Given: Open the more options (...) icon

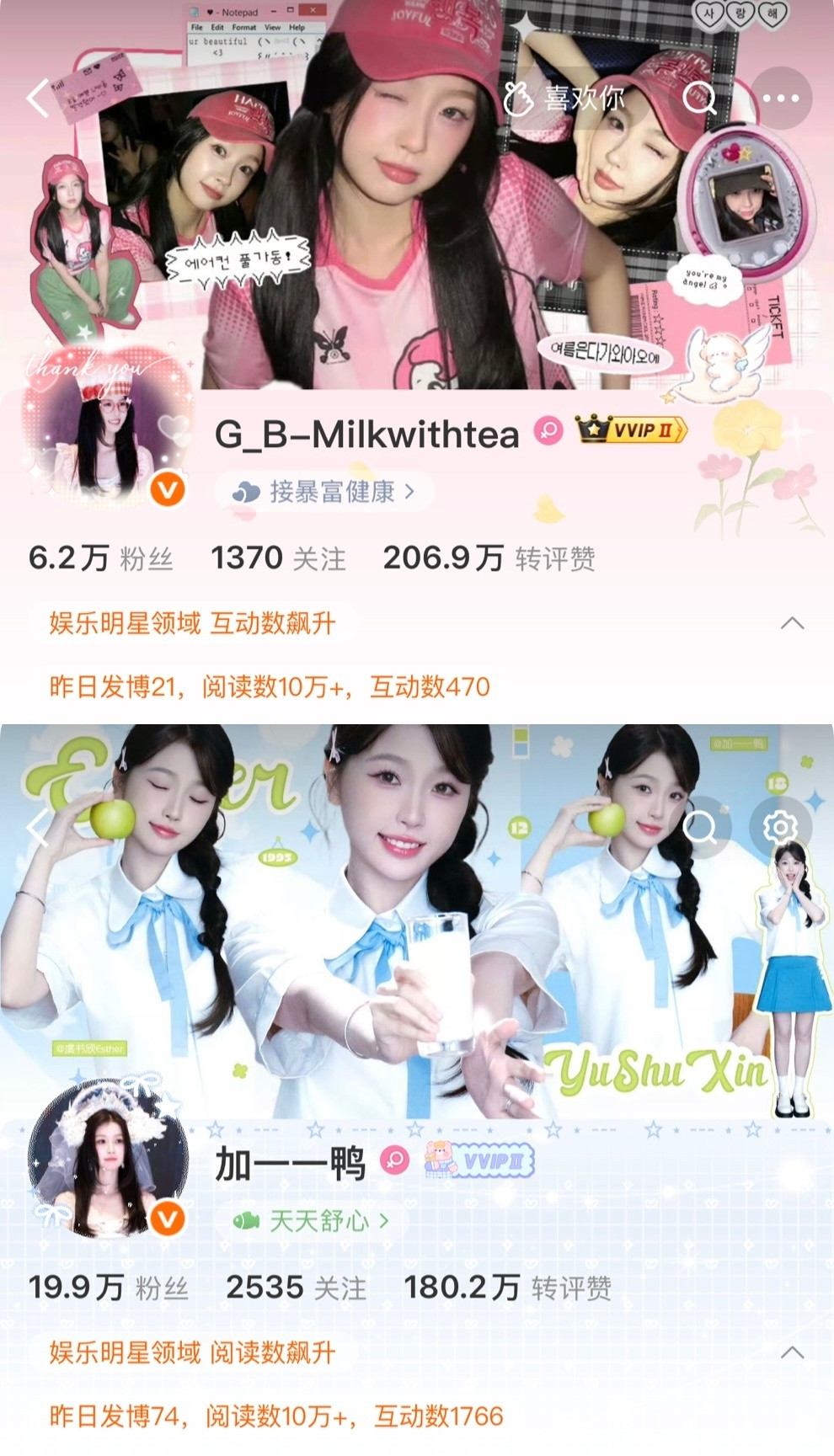Looking at the screenshot, I should 782,97.
